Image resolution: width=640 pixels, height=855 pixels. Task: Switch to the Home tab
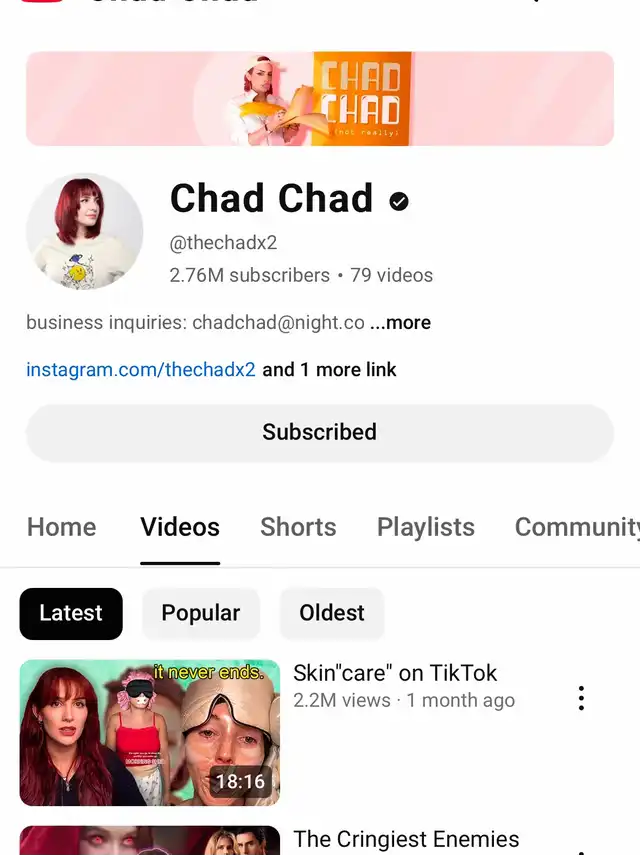[x=62, y=527]
